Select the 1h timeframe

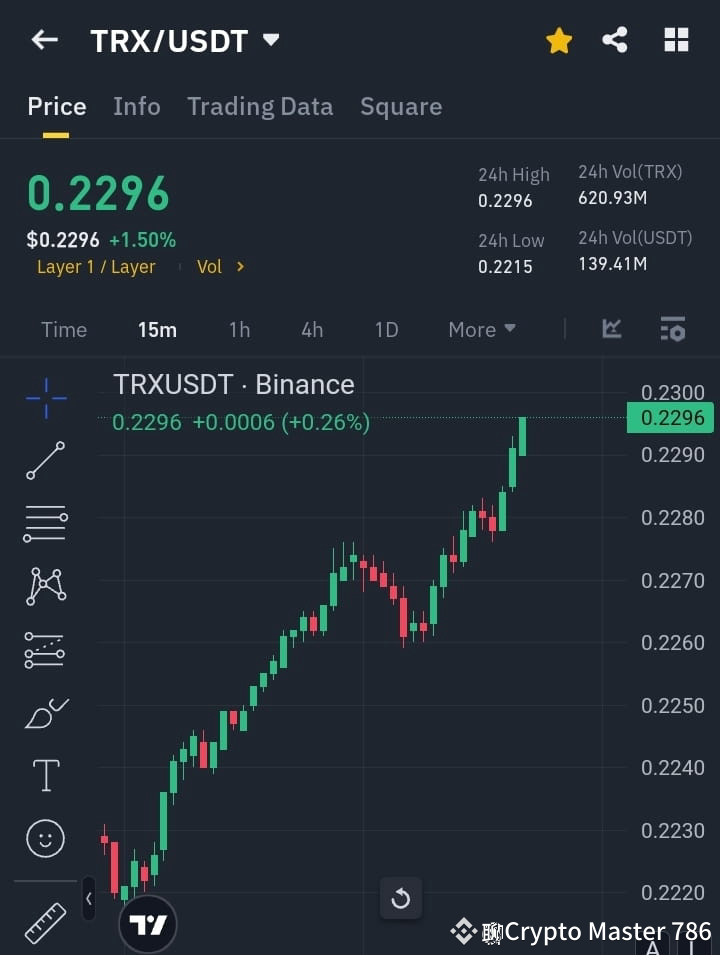(239, 329)
